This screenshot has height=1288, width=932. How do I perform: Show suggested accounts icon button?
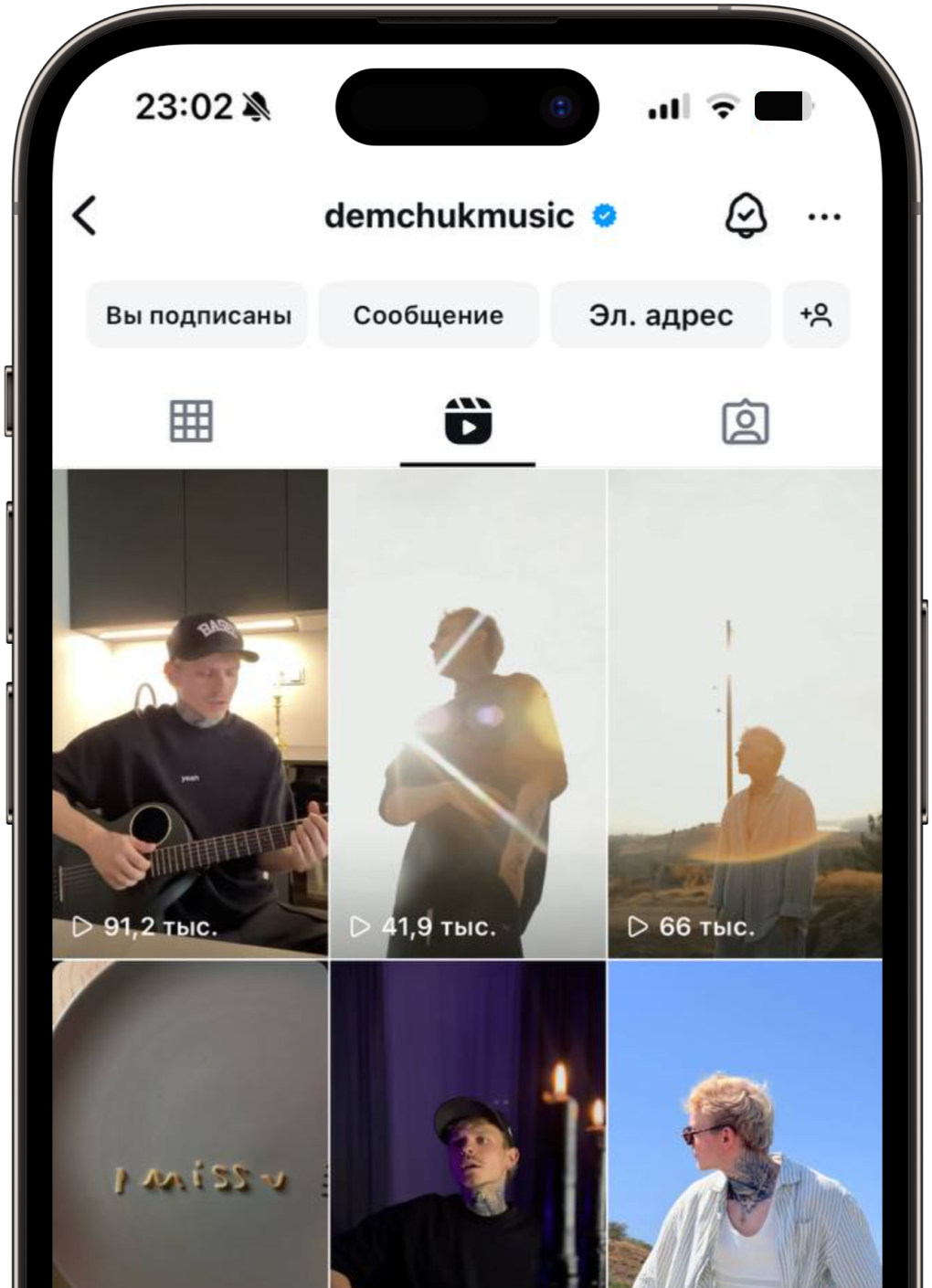816,315
